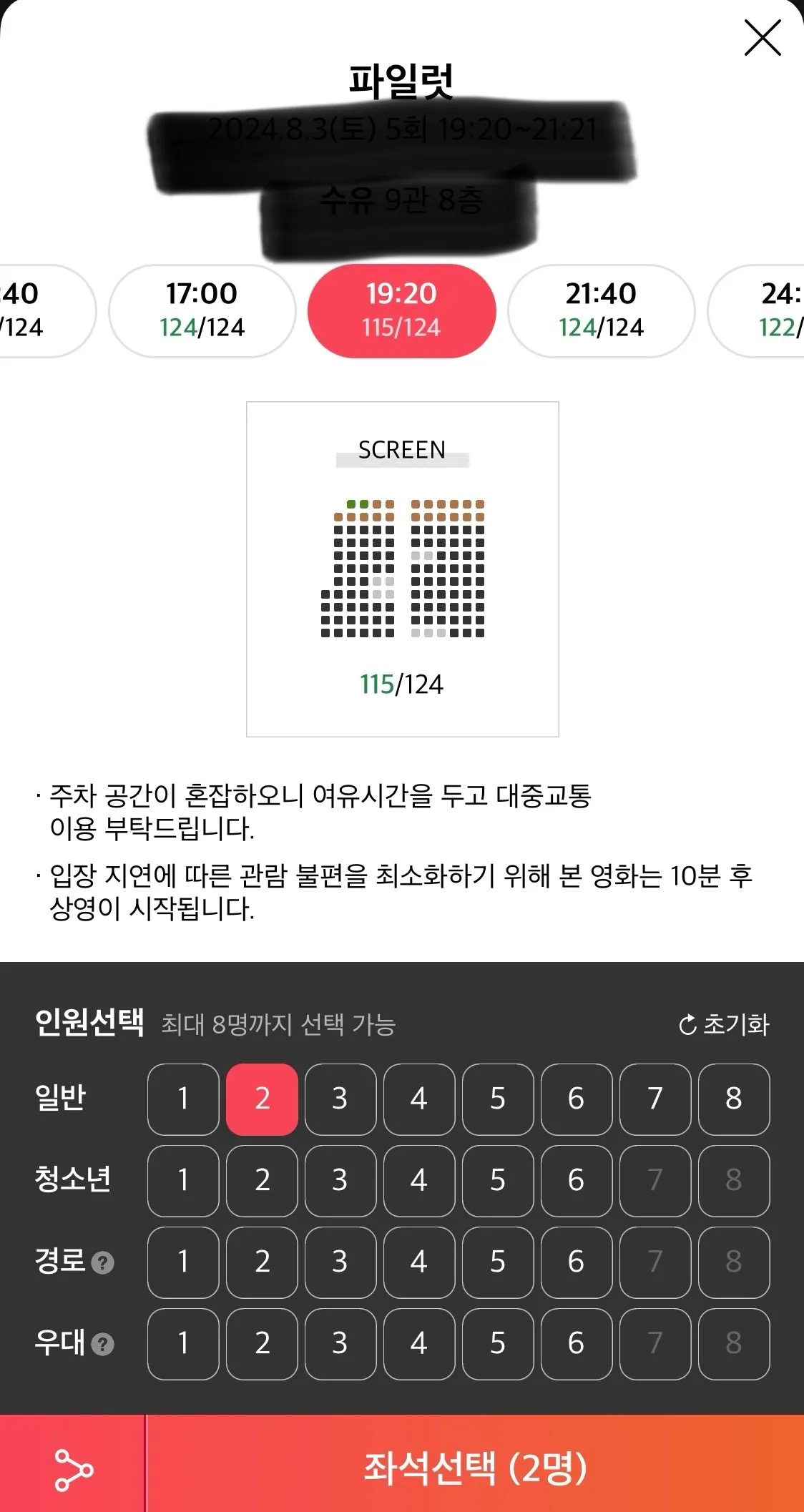The height and width of the screenshot is (1512, 804).
Task: Reselect the highlighted 19:20 showtime
Action: point(402,310)
